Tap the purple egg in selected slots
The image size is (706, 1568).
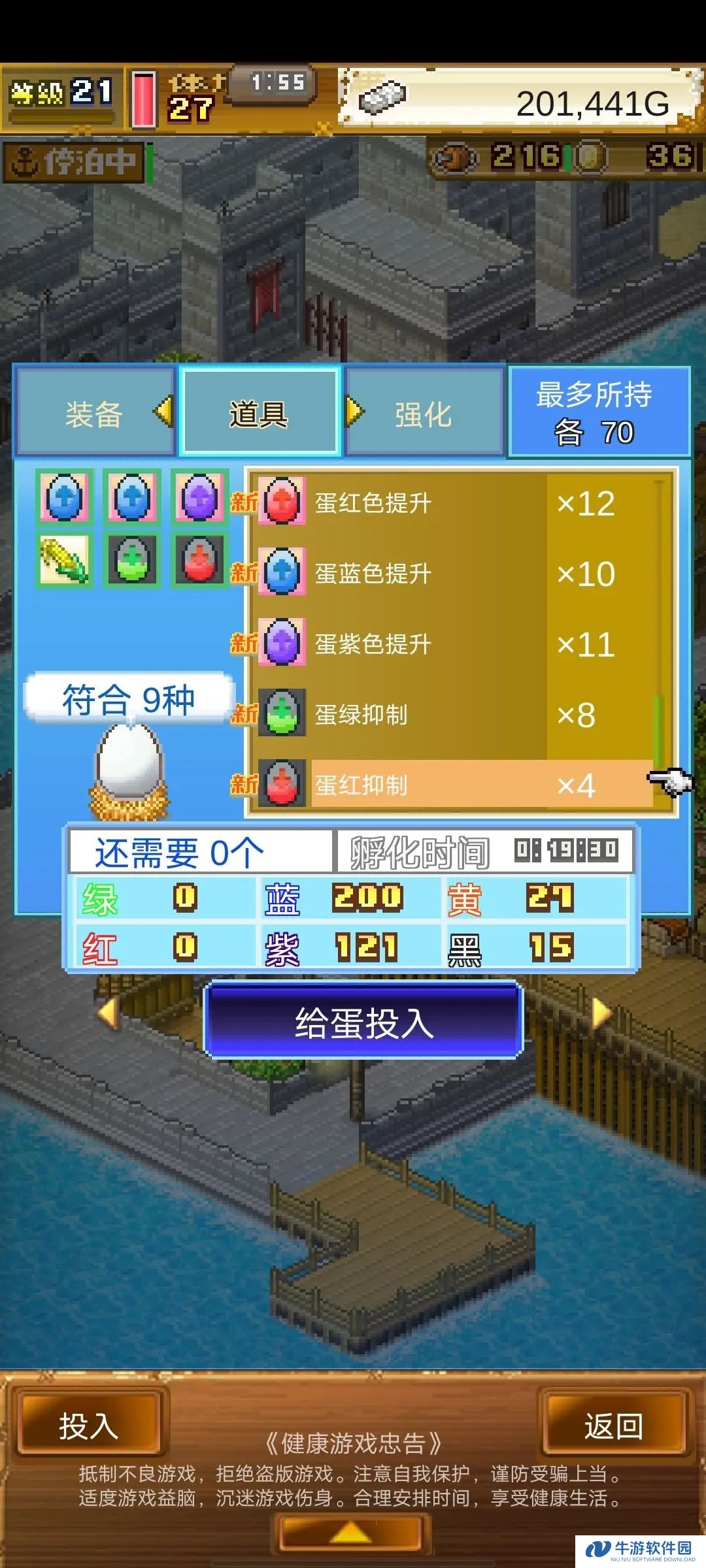click(x=200, y=497)
